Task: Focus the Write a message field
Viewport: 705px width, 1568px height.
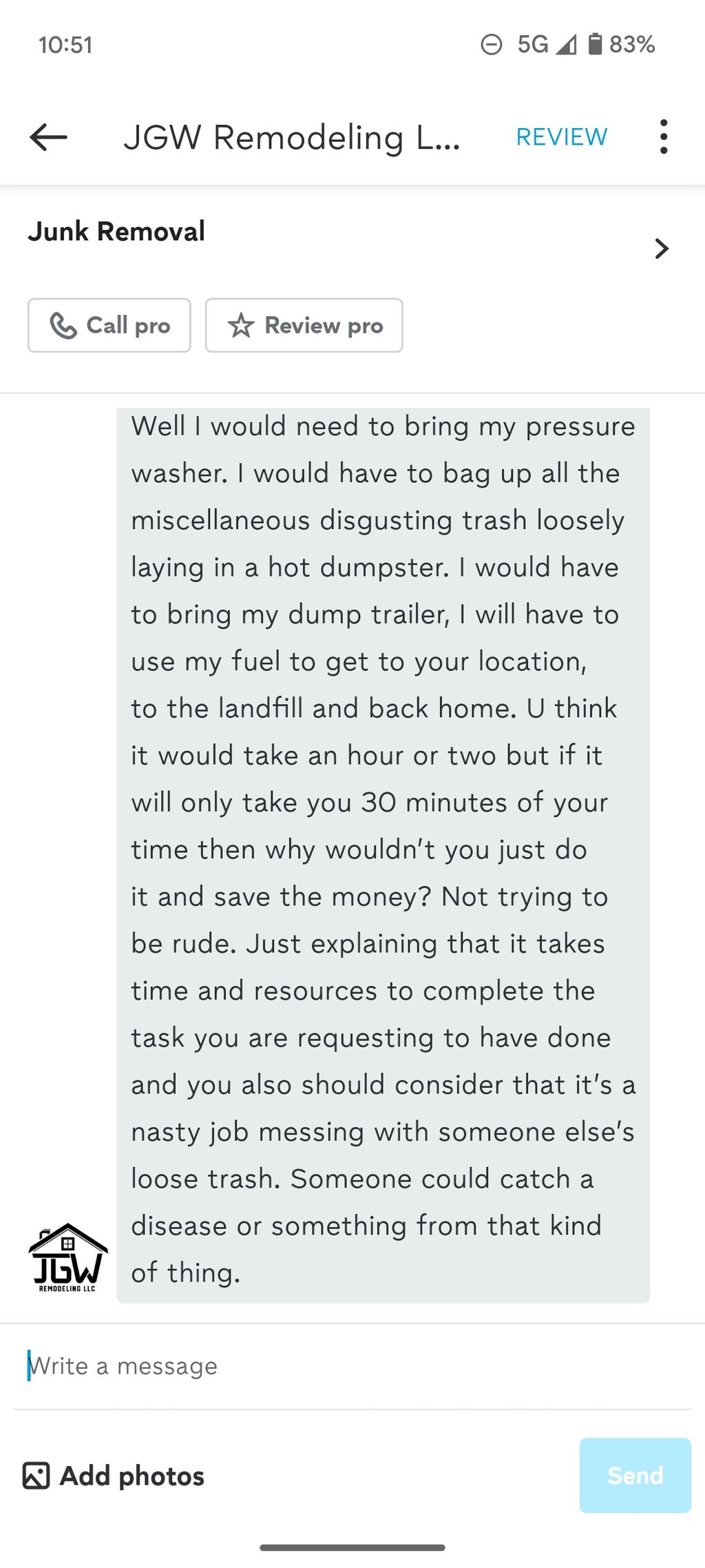Action: (352, 1365)
